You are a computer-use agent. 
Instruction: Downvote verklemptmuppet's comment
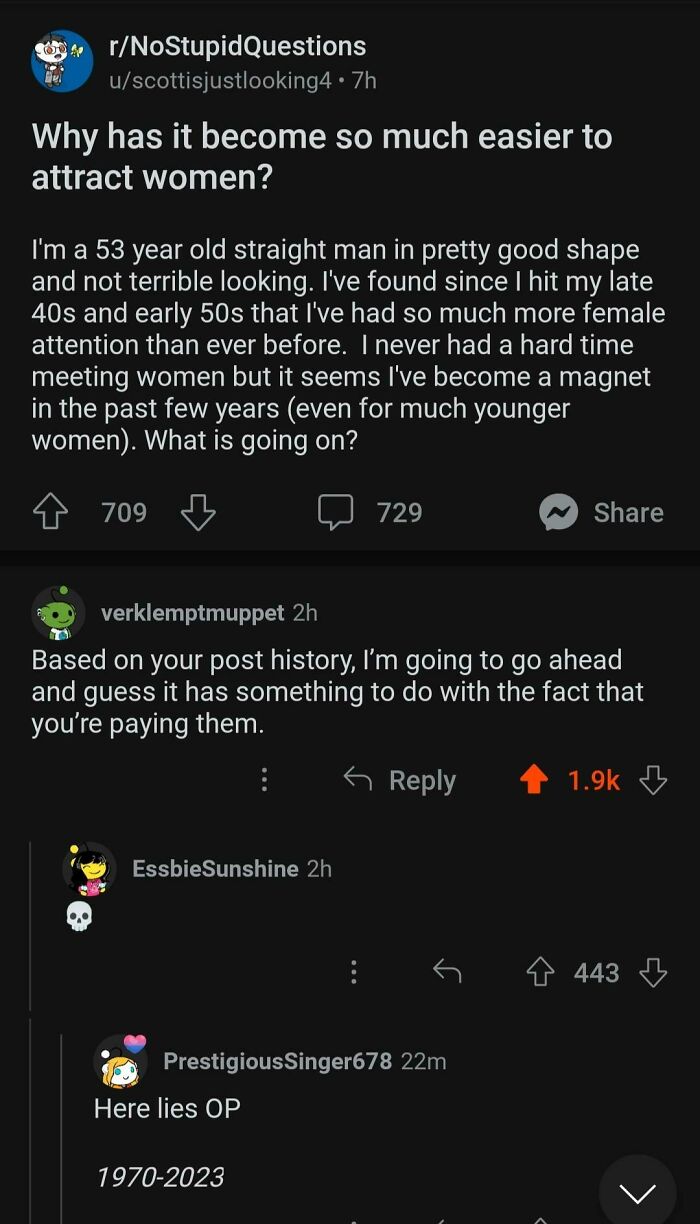tap(653, 780)
